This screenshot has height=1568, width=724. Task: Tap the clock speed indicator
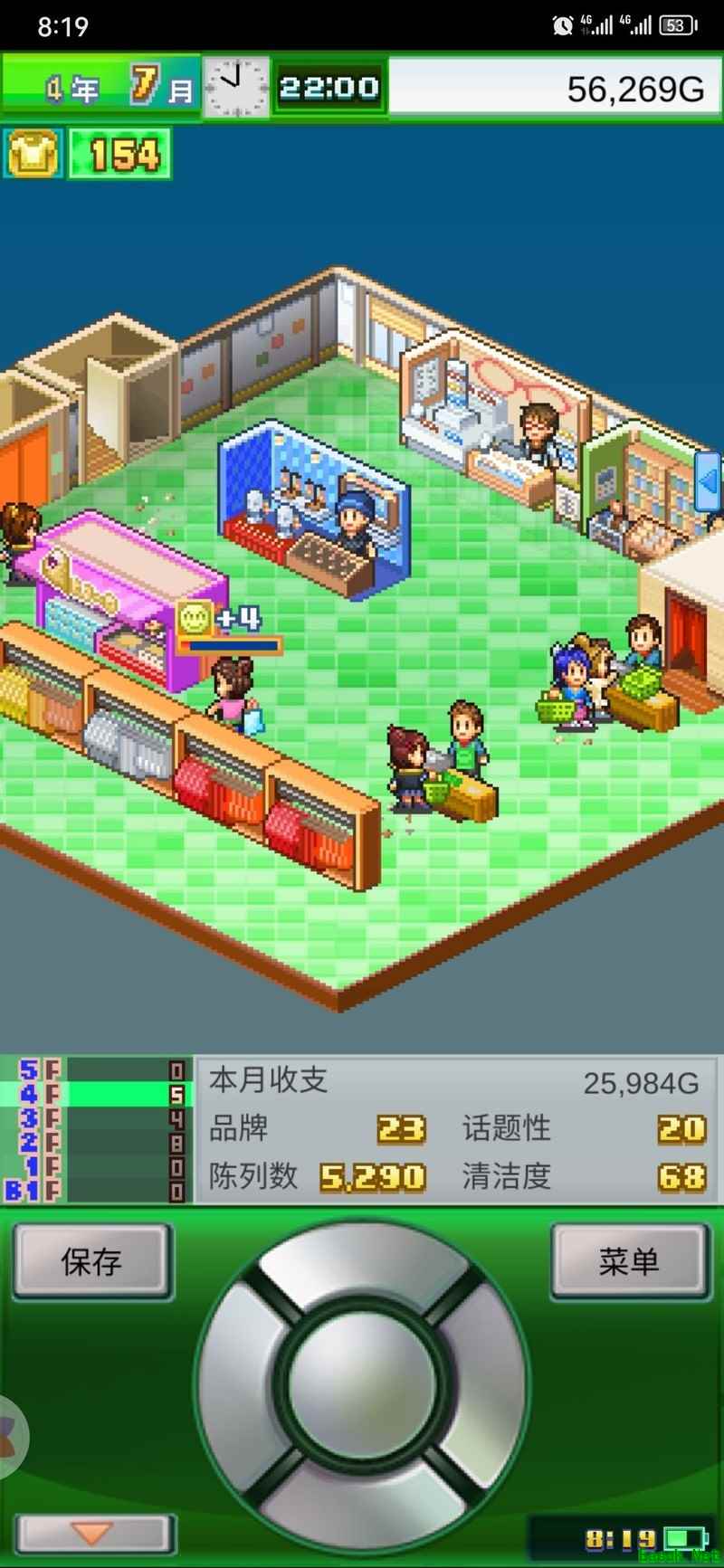pos(236,88)
